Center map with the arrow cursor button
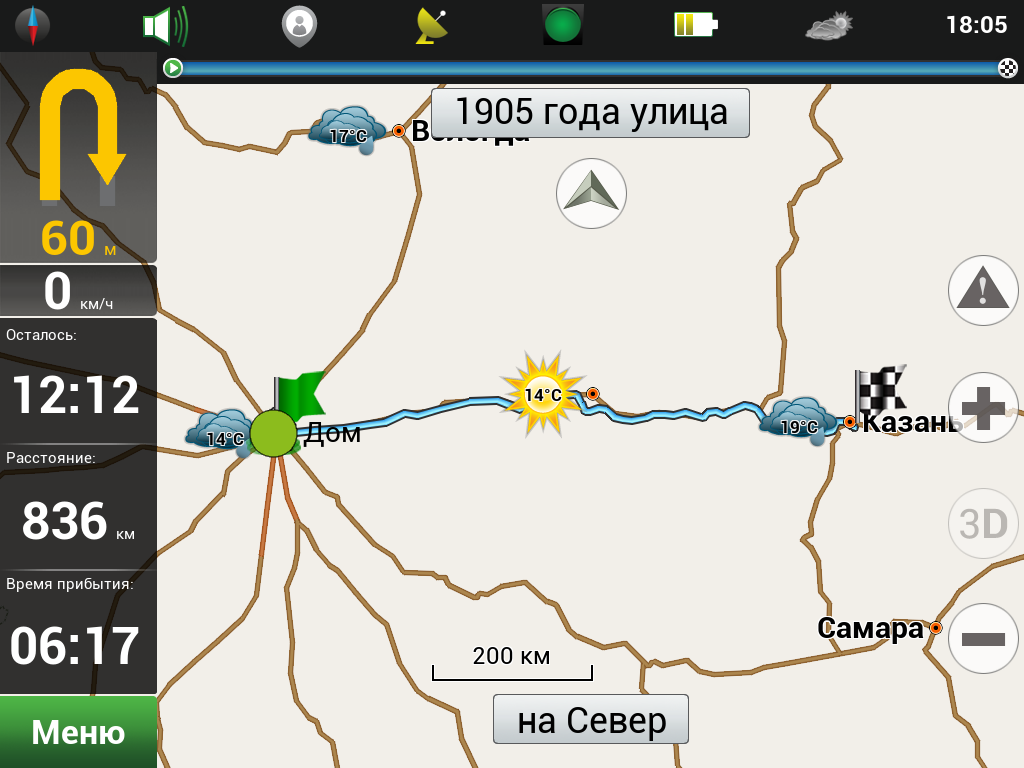1024x768 pixels. [591, 192]
